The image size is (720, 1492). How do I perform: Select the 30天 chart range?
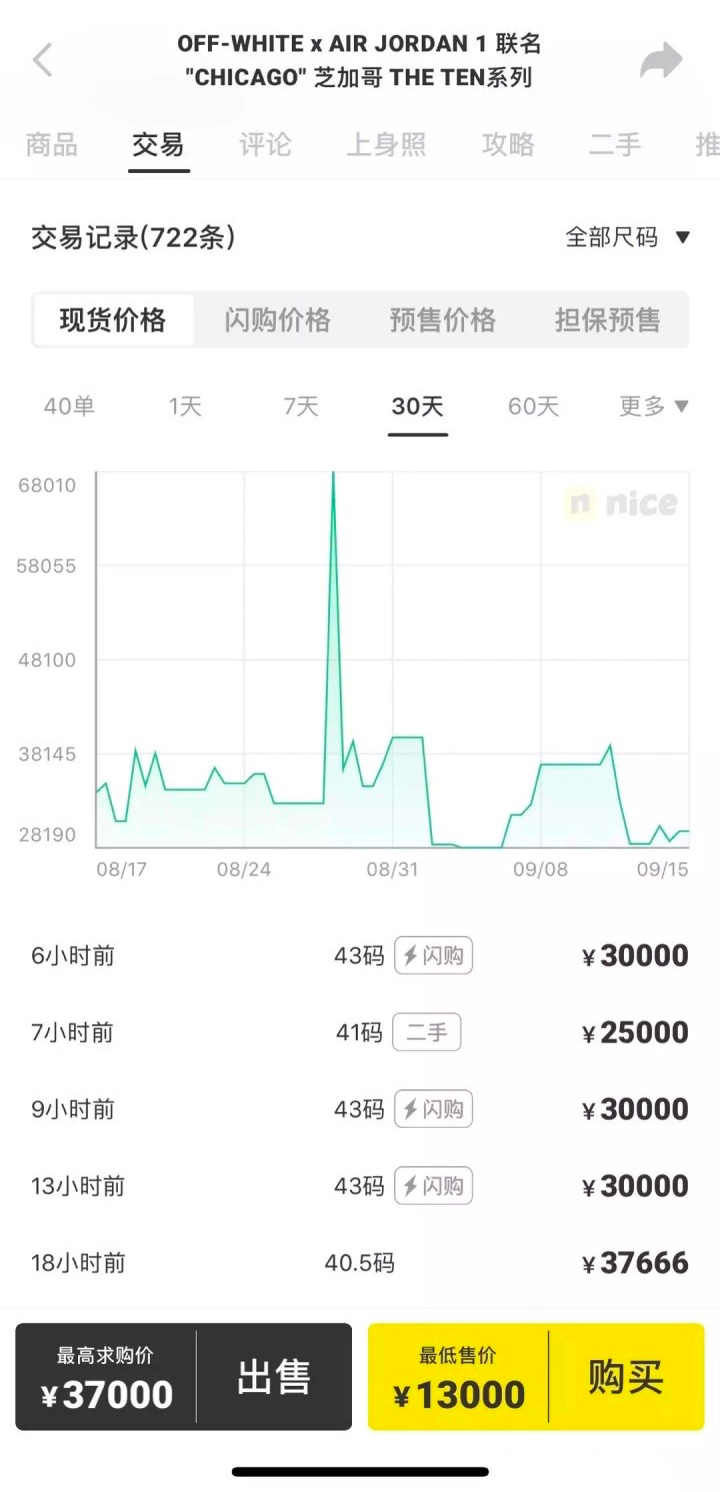click(417, 407)
